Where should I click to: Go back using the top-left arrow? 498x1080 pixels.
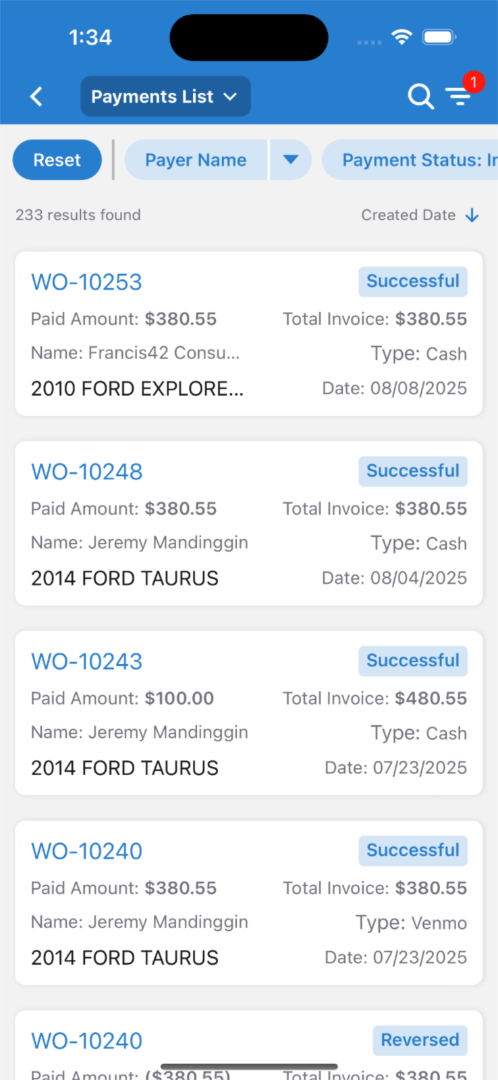click(37, 97)
